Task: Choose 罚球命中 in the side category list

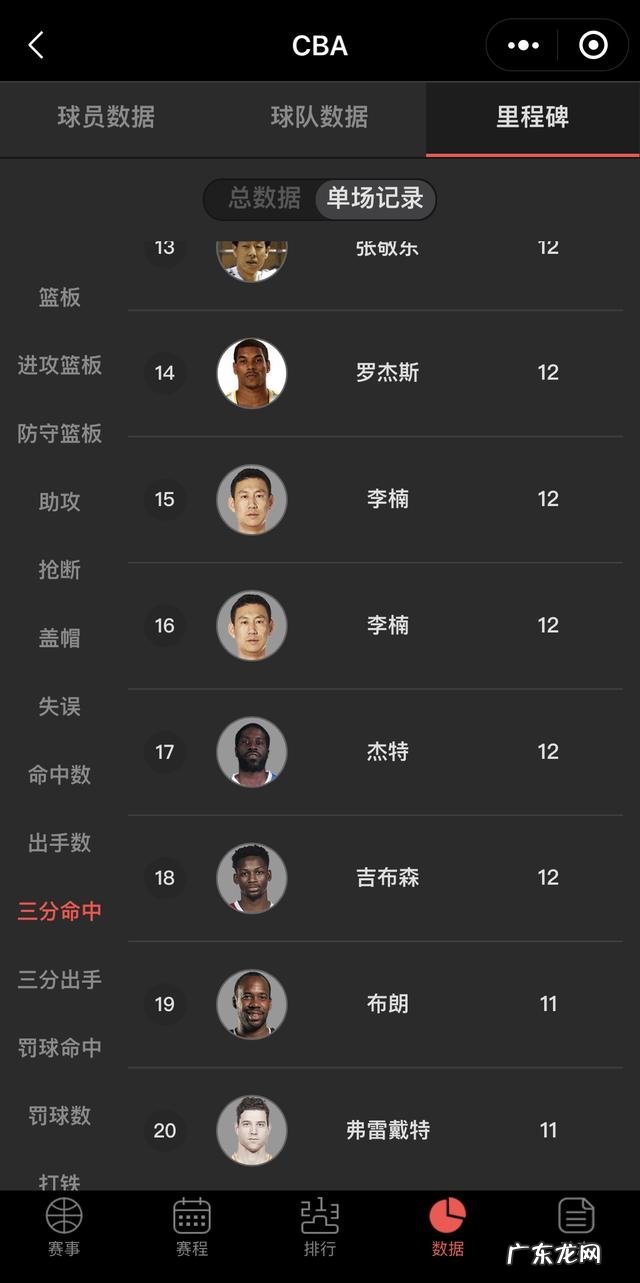Action: (x=60, y=1047)
